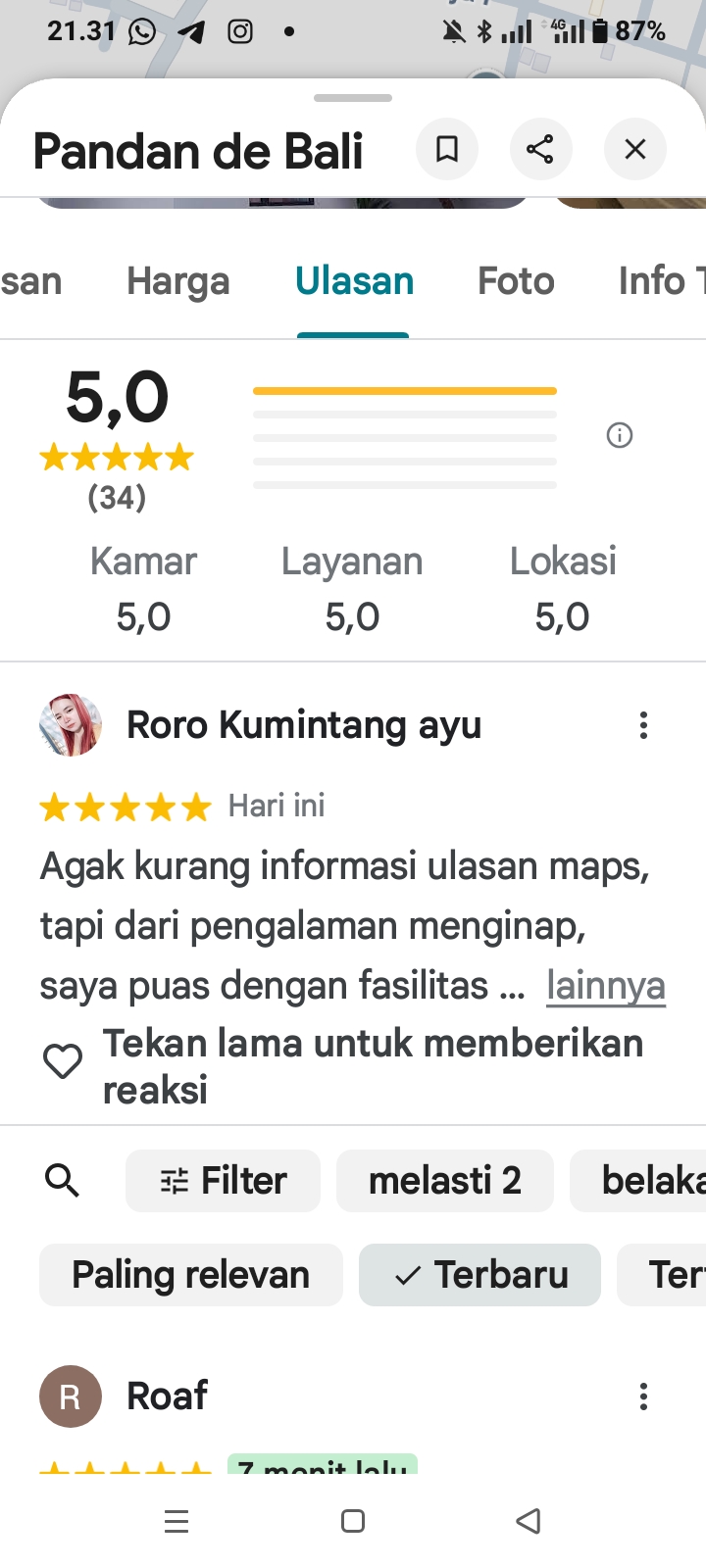The height and width of the screenshot is (1568, 706).
Task: Switch to the Foto tab
Action: point(516,281)
